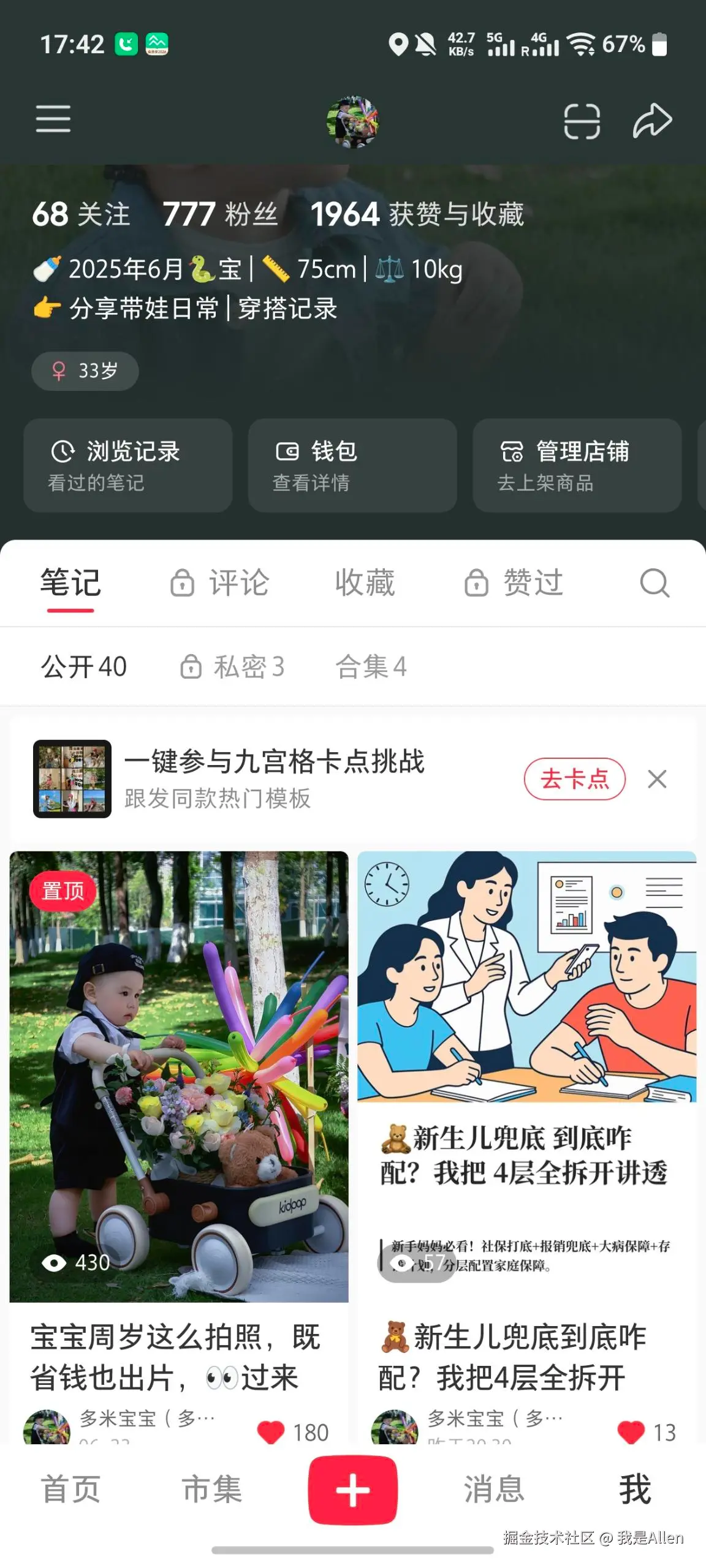Switch to the 赞过 tab
Image resolution: width=706 pixels, height=1568 pixels.
point(514,582)
